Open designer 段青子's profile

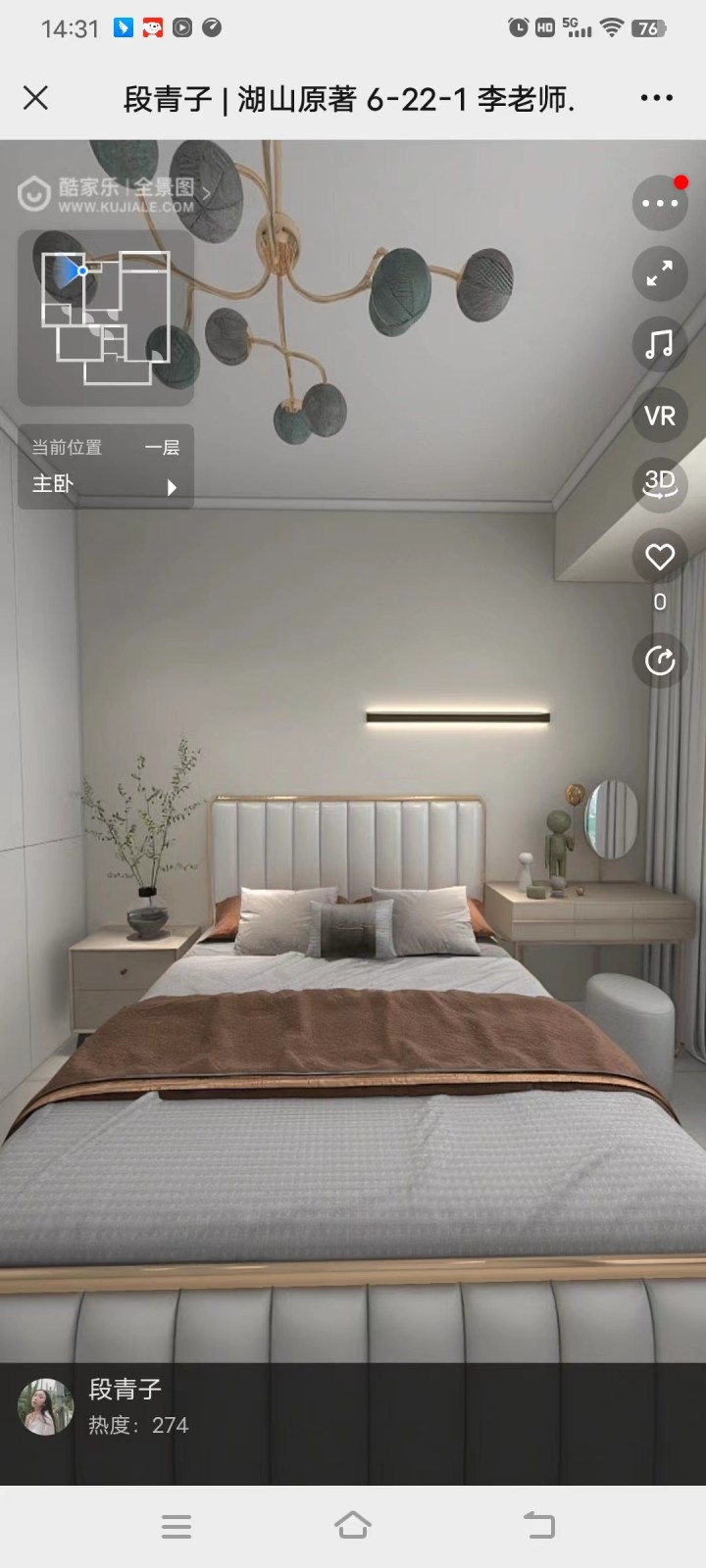pyautogui.click(x=45, y=1407)
